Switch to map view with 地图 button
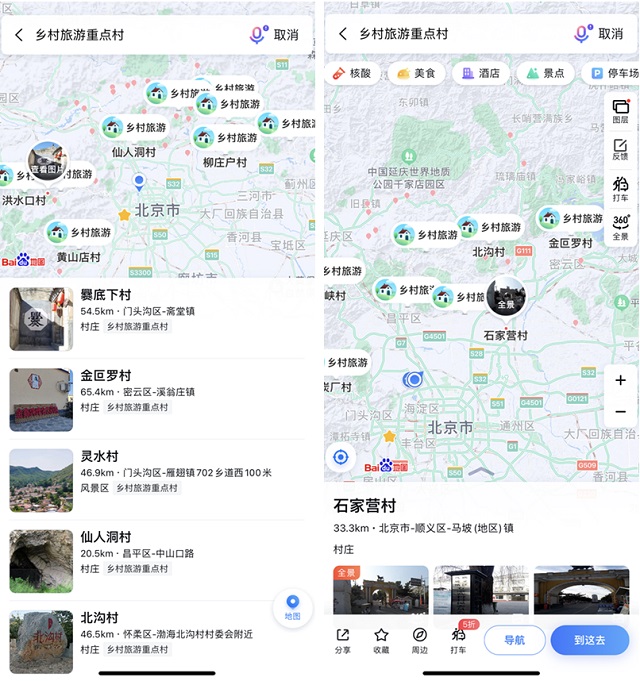Image resolution: width=640 pixels, height=681 pixels. click(x=292, y=607)
